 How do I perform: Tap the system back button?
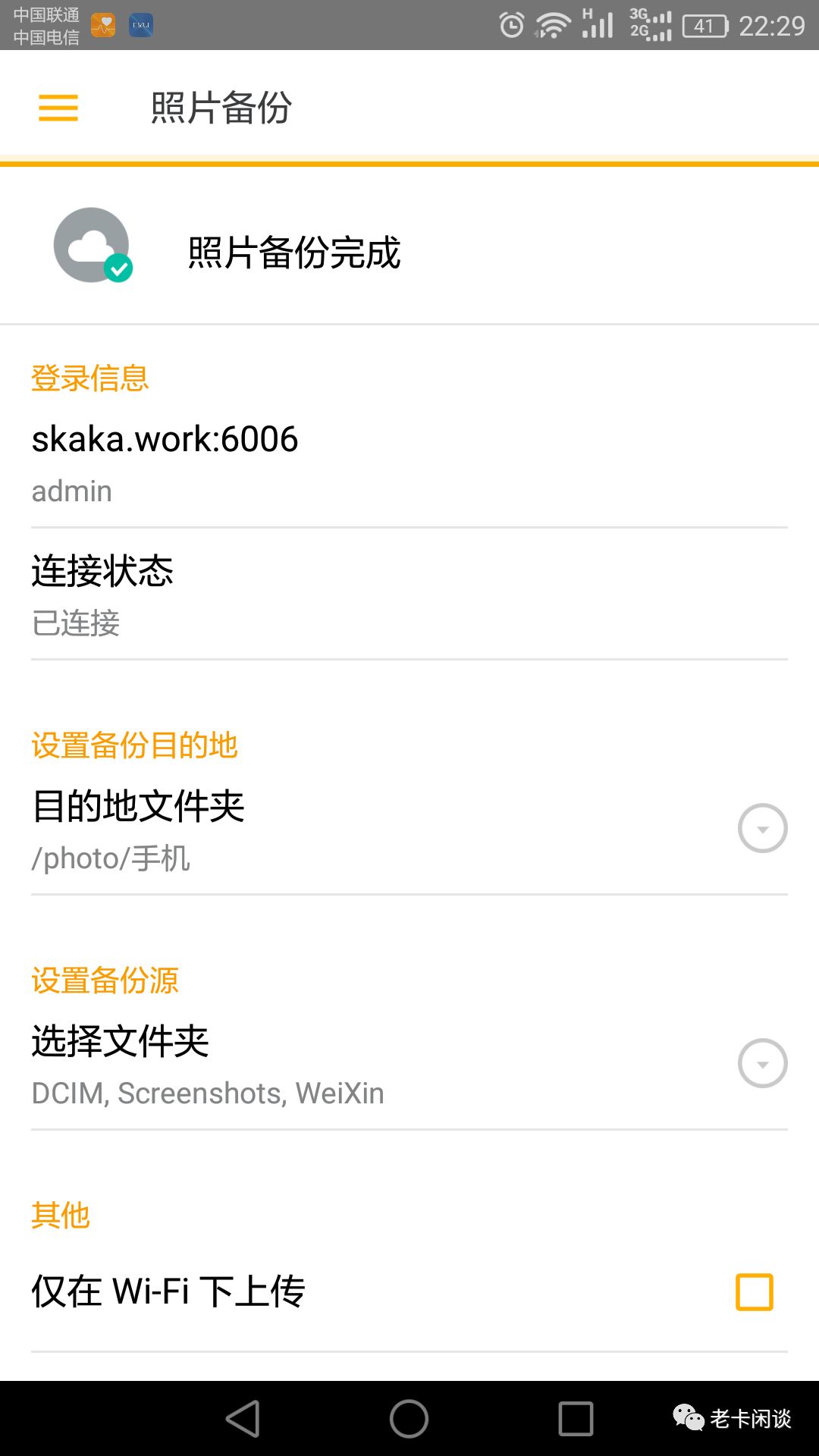[243, 1419]
